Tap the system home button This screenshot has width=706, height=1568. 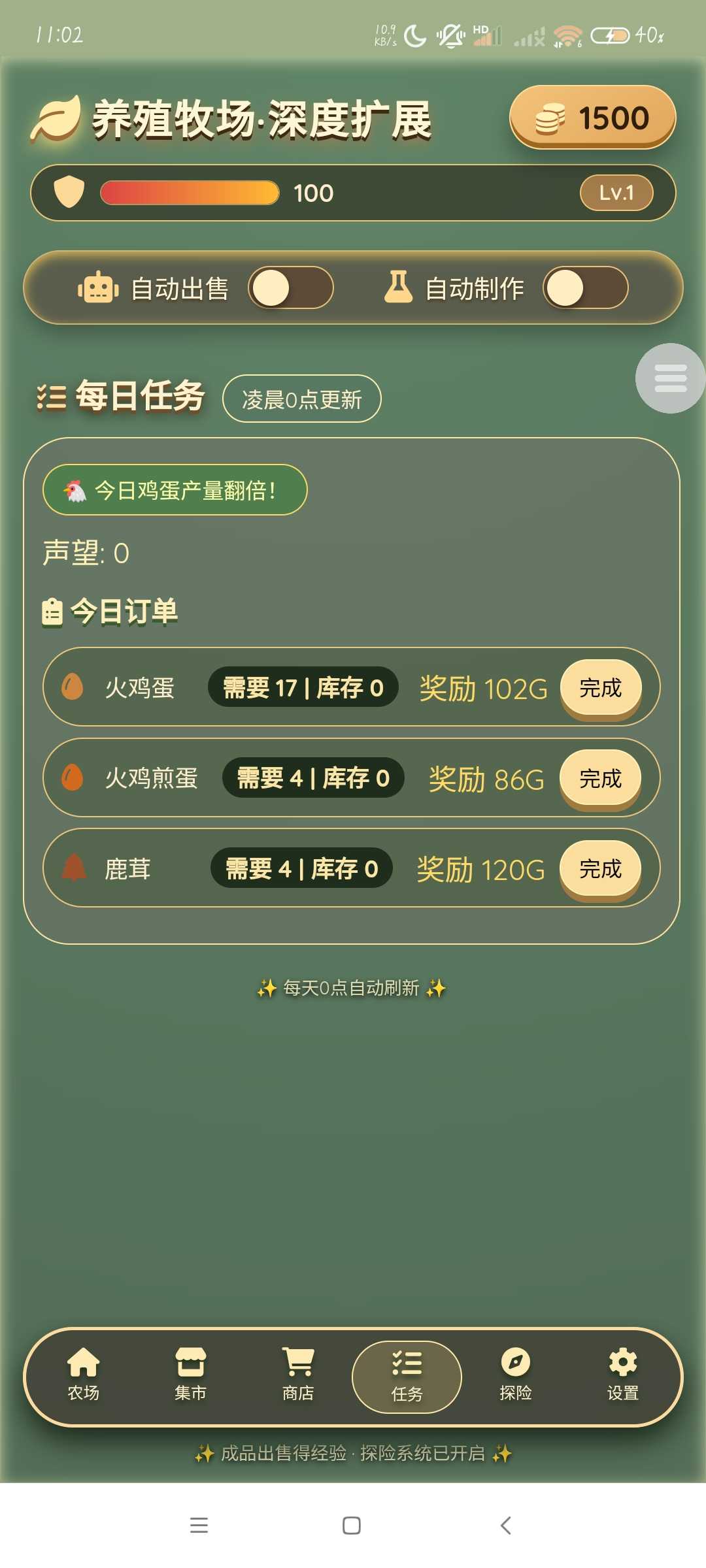pos(352,1526)
